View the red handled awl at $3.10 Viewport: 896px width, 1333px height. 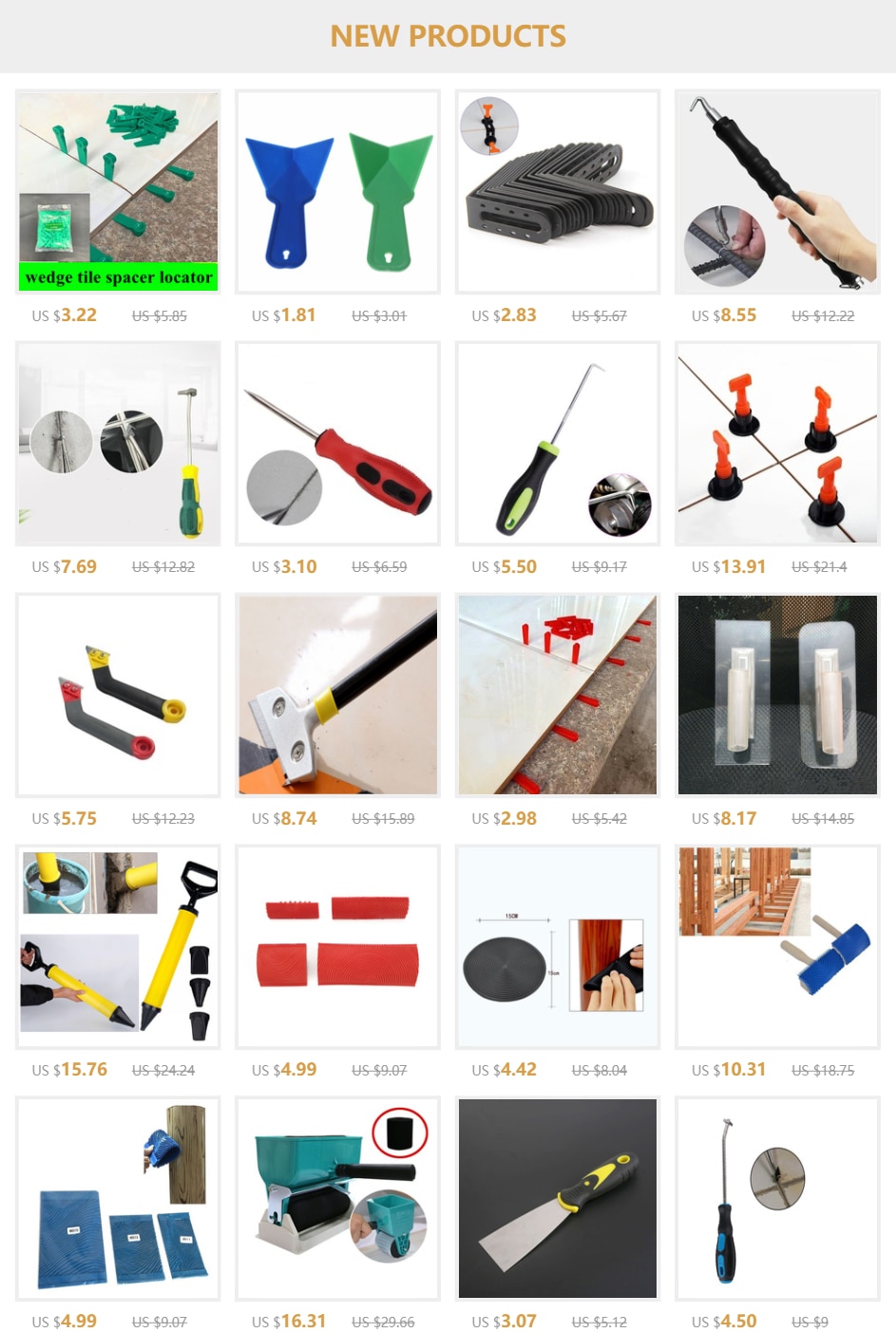point(337,444)
